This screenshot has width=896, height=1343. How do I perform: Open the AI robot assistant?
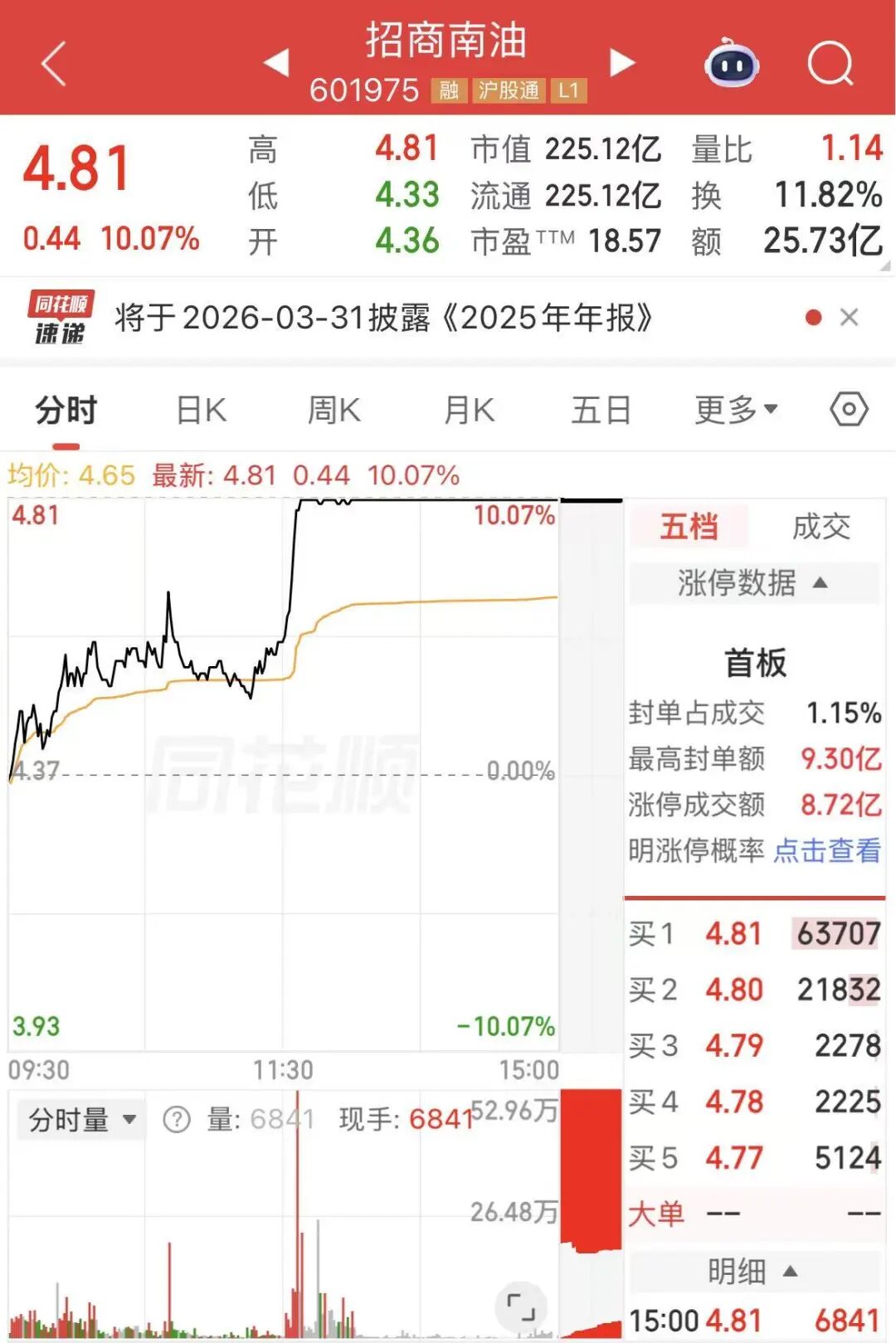pyautogui.click(x=731, y=63)
